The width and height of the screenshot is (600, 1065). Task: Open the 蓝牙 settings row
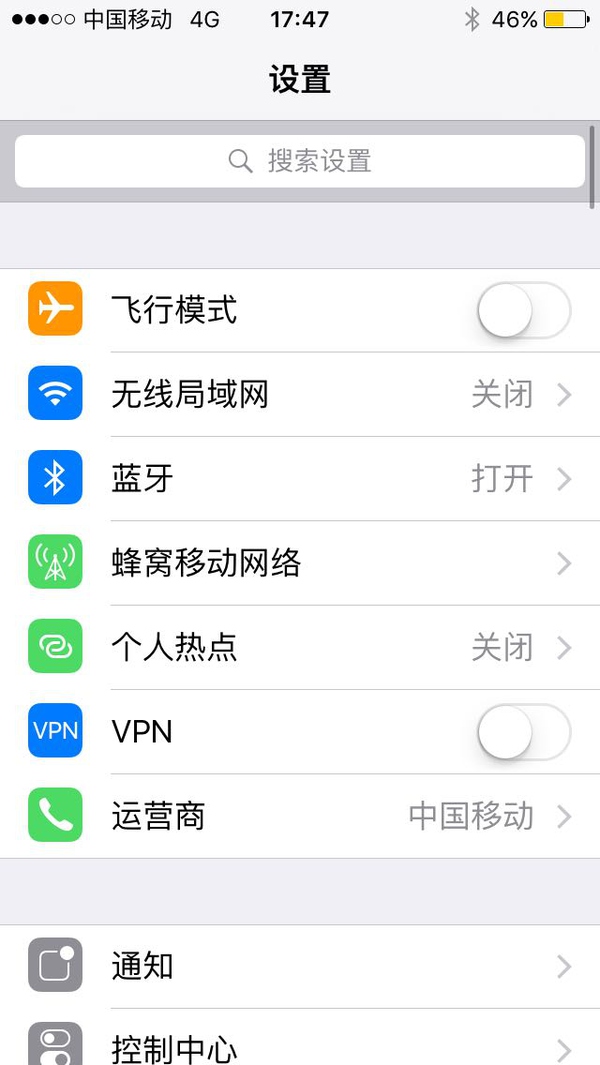(x=300, y=479)
